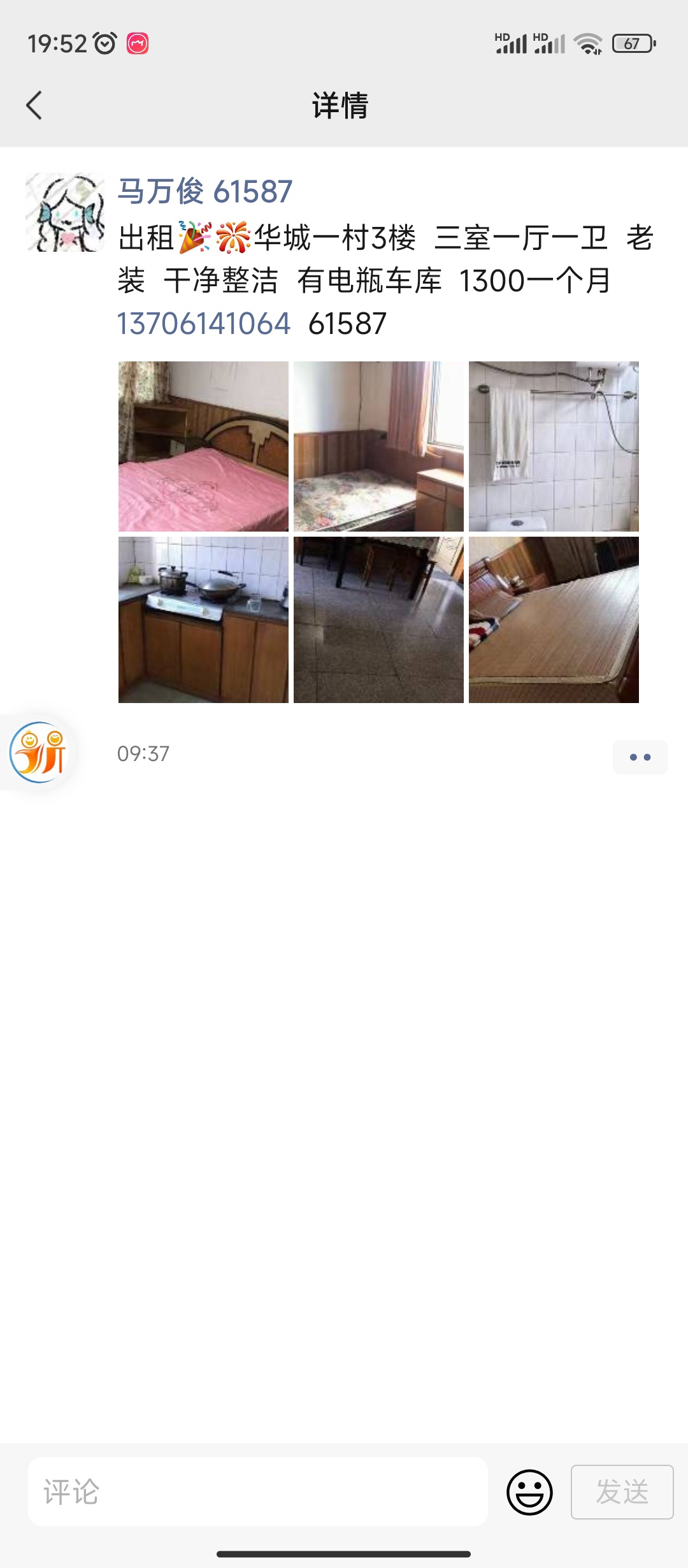This screenshot has width=688, height=1568.
Task: Open the emoji picker
Action: pos(529,1492)
